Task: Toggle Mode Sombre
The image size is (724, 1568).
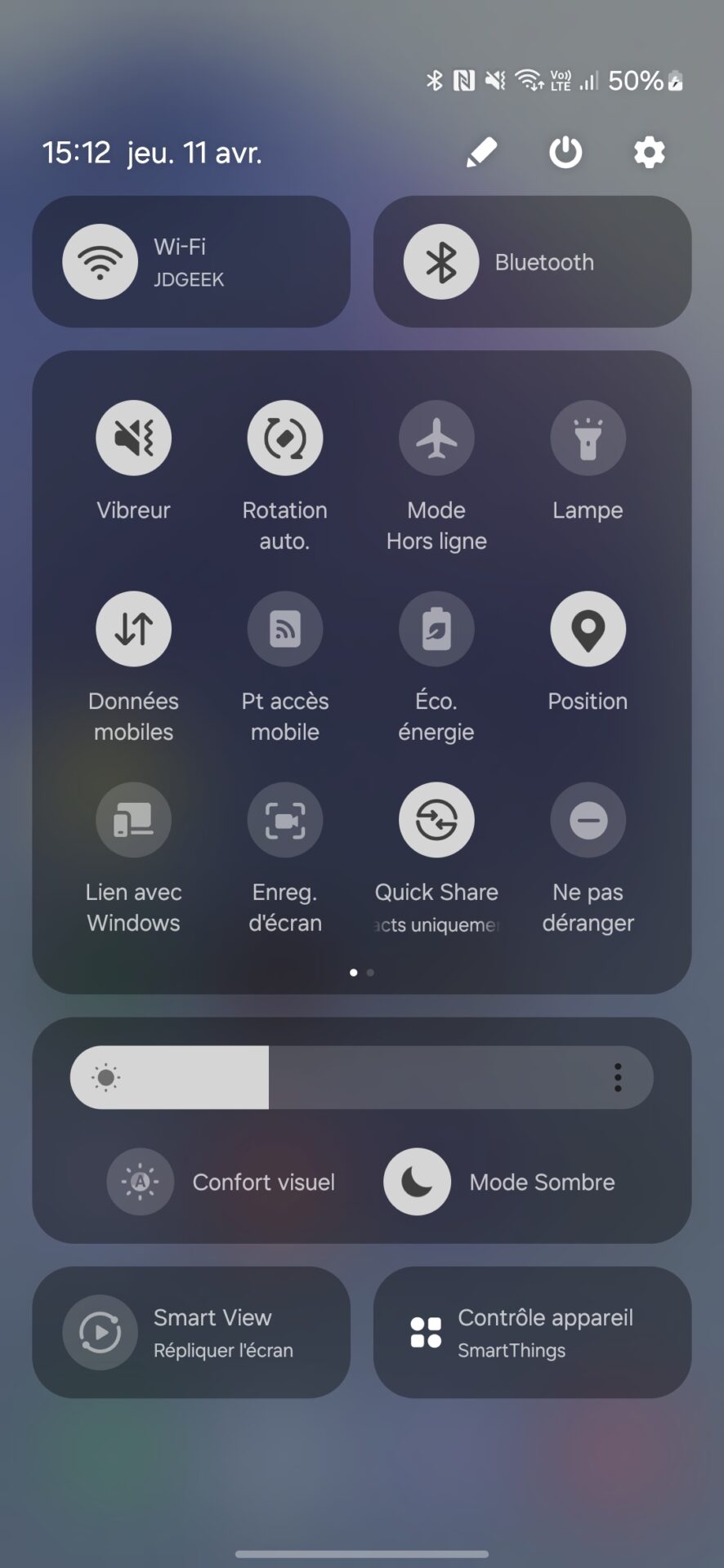Action: [417, 1182]
